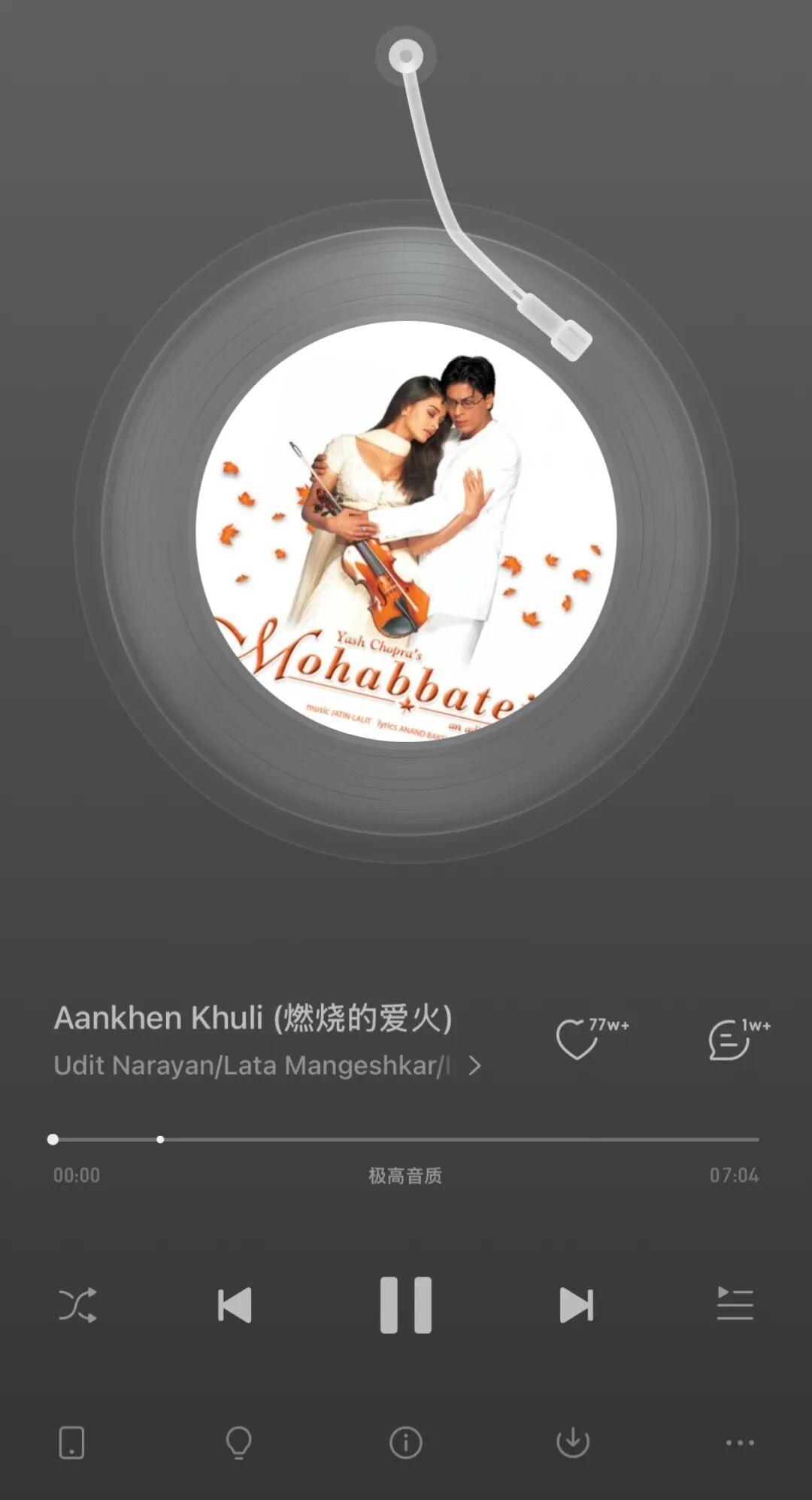The image size is (812, 1500).
Task: Open artist details for Udit Narayan/Lata Mangeshkar
Action: point(267,1065)
